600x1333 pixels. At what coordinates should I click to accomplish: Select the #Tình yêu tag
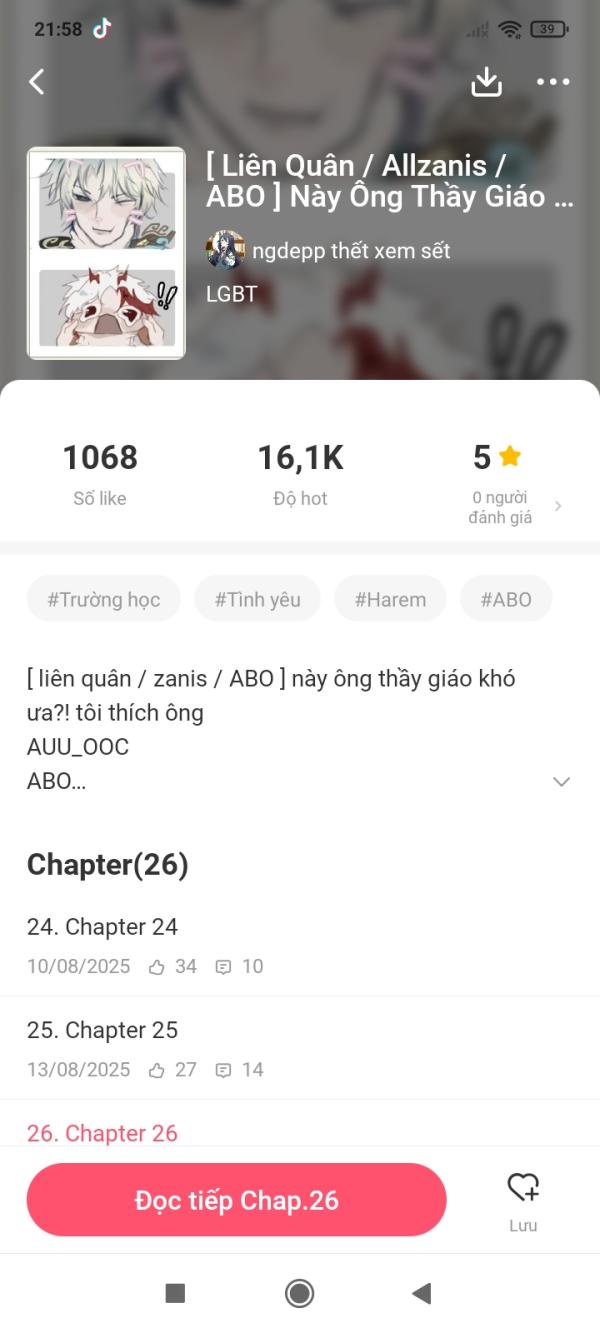(257, 599)
